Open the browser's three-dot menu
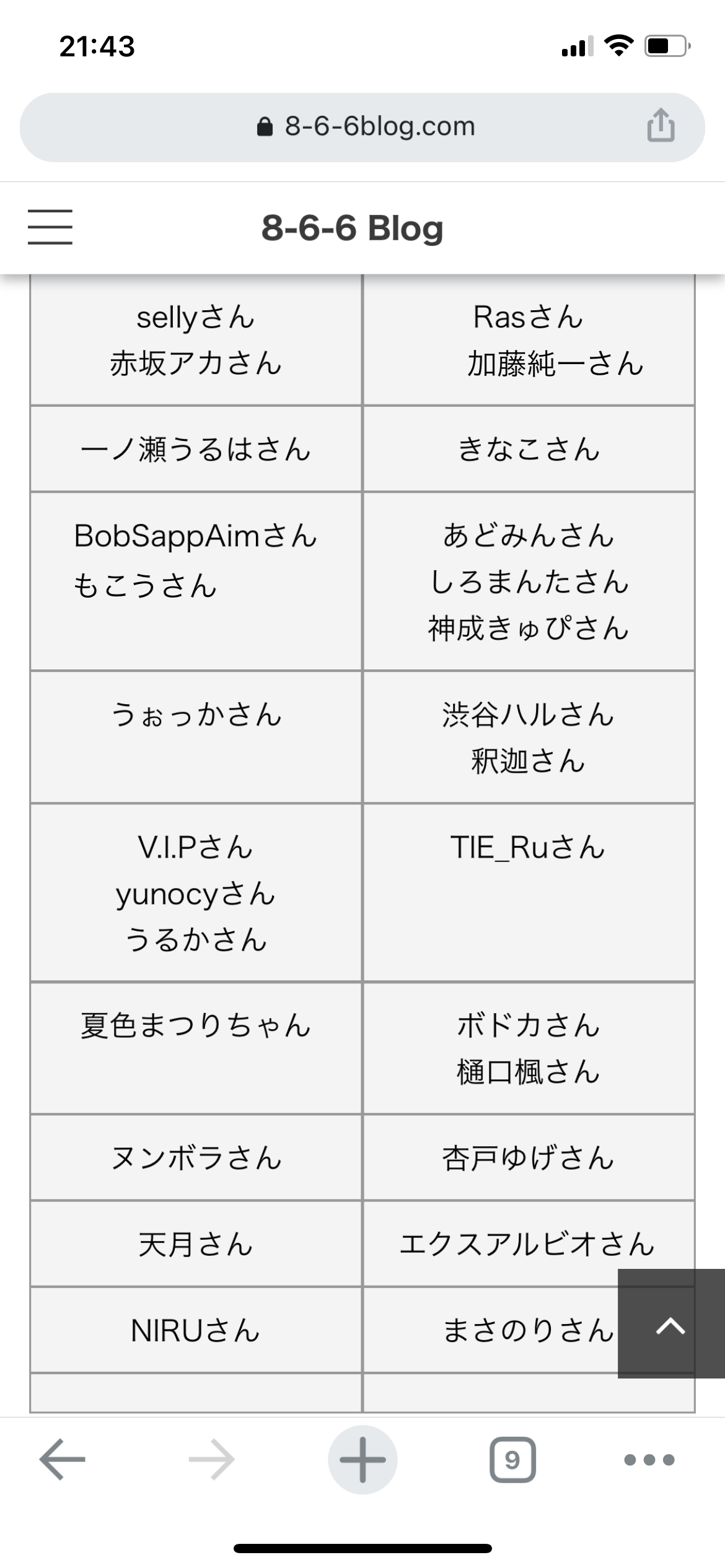 point(649,1460)
